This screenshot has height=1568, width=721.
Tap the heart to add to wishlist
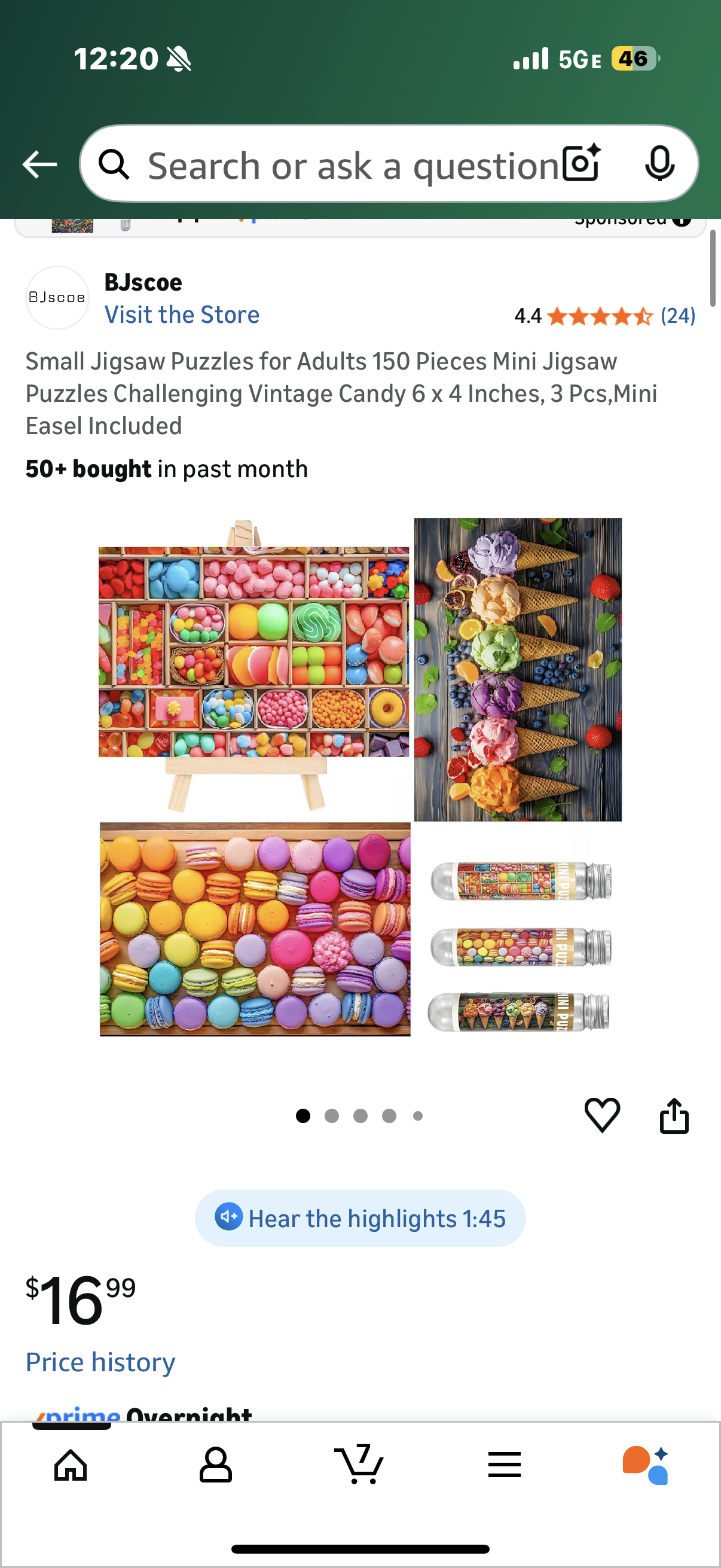pos(602,1115)
